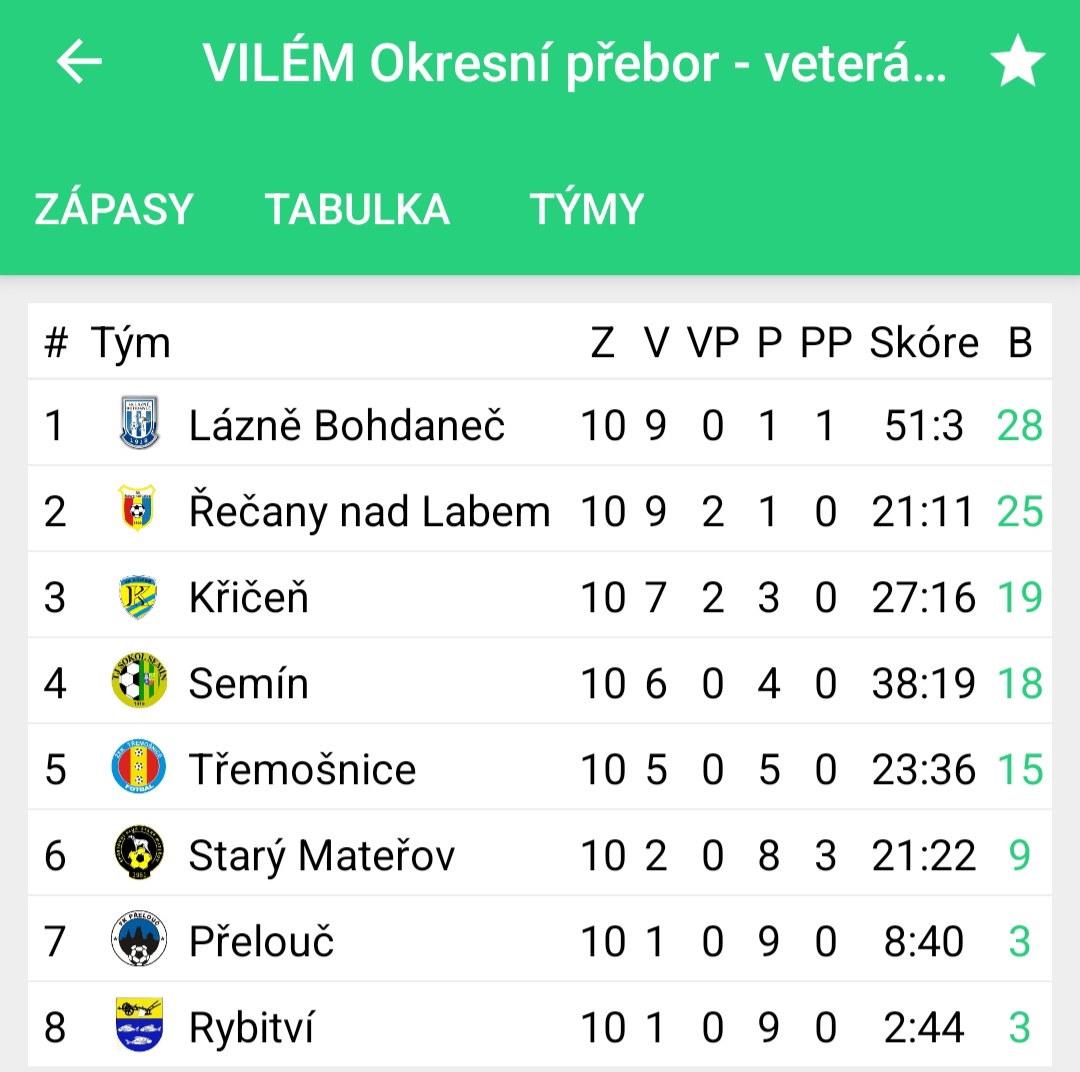1080x1072 pixels.
Task: Switch to the ZÁPASY tab
Action: click(114, 210)
